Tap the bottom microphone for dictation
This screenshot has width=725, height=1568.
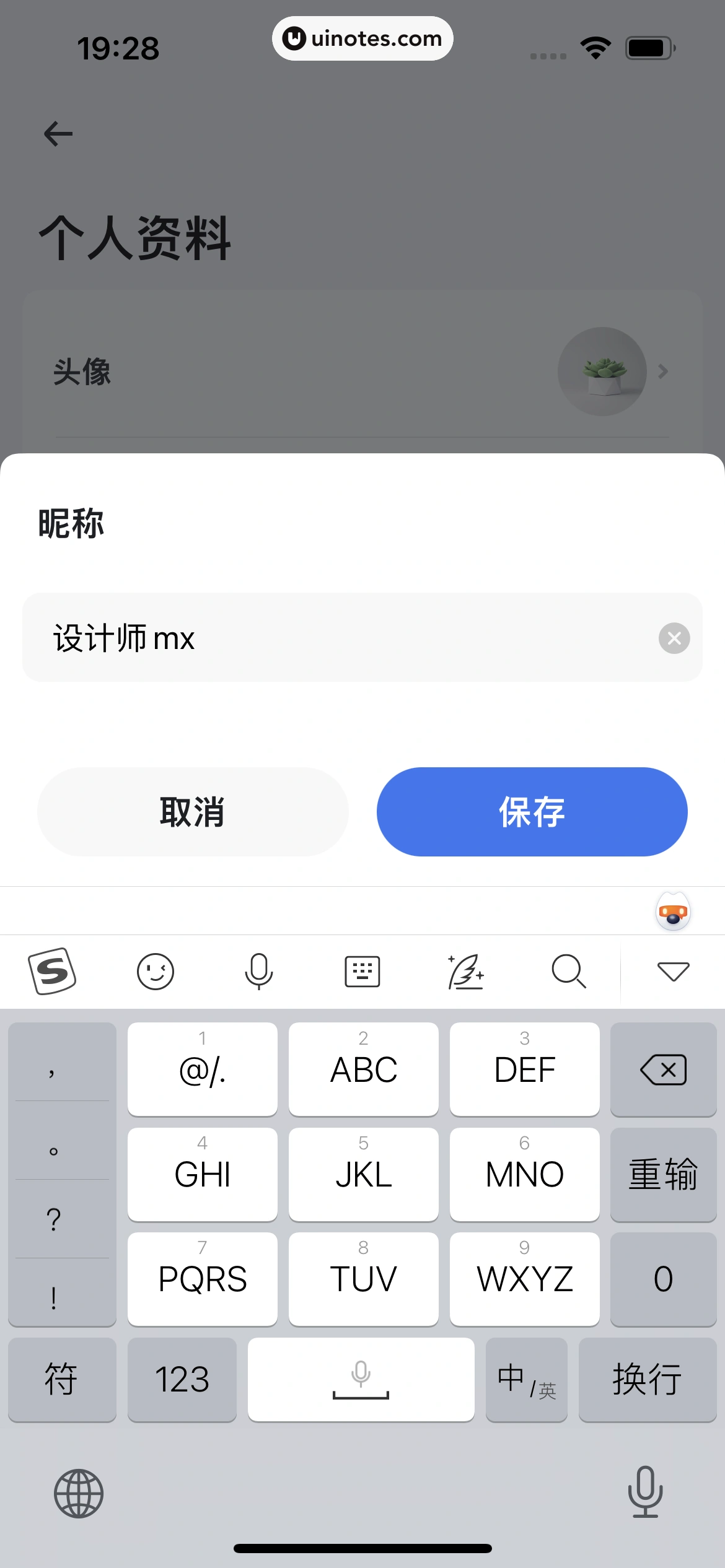pyautogui.click(x=647, y=1494)
